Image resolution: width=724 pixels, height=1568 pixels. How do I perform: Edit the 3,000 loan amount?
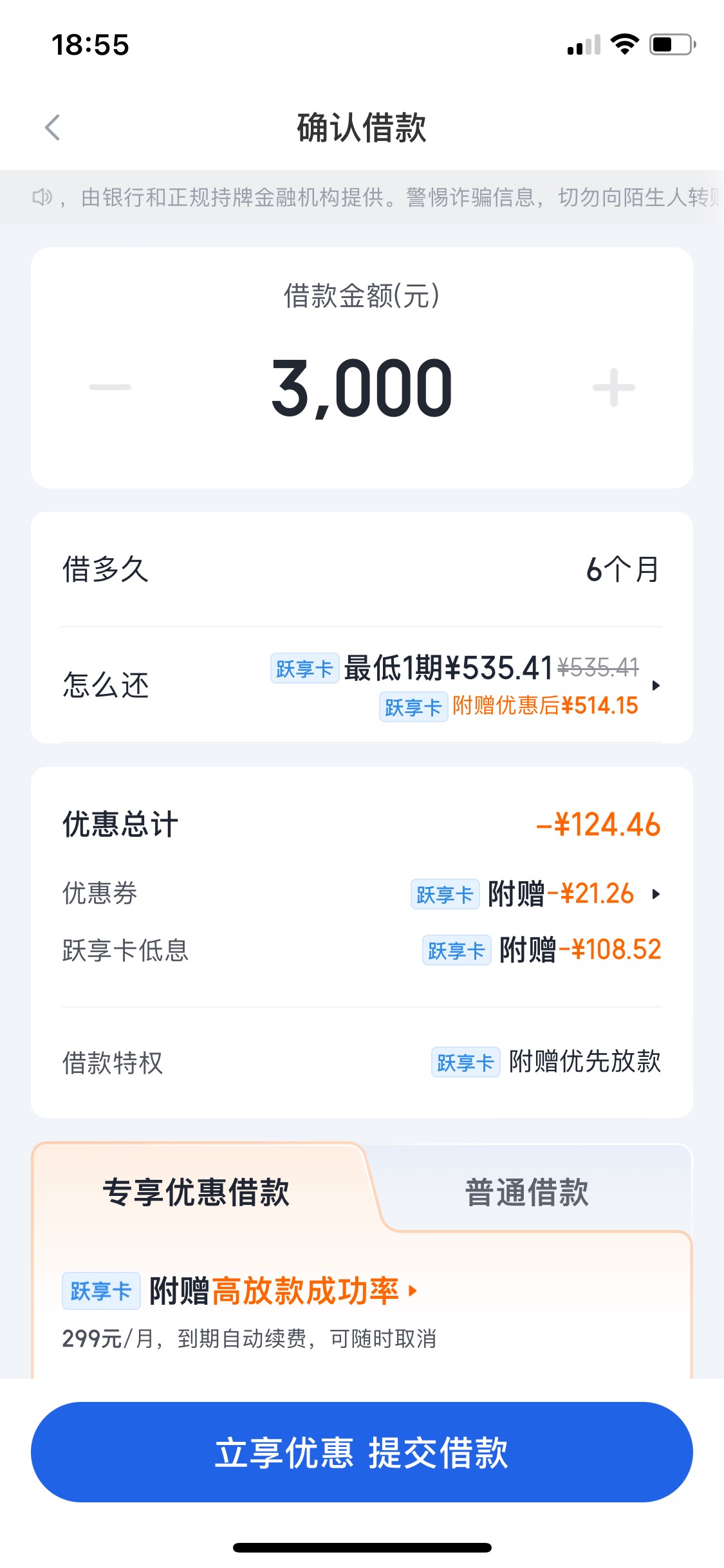[362, 388]
